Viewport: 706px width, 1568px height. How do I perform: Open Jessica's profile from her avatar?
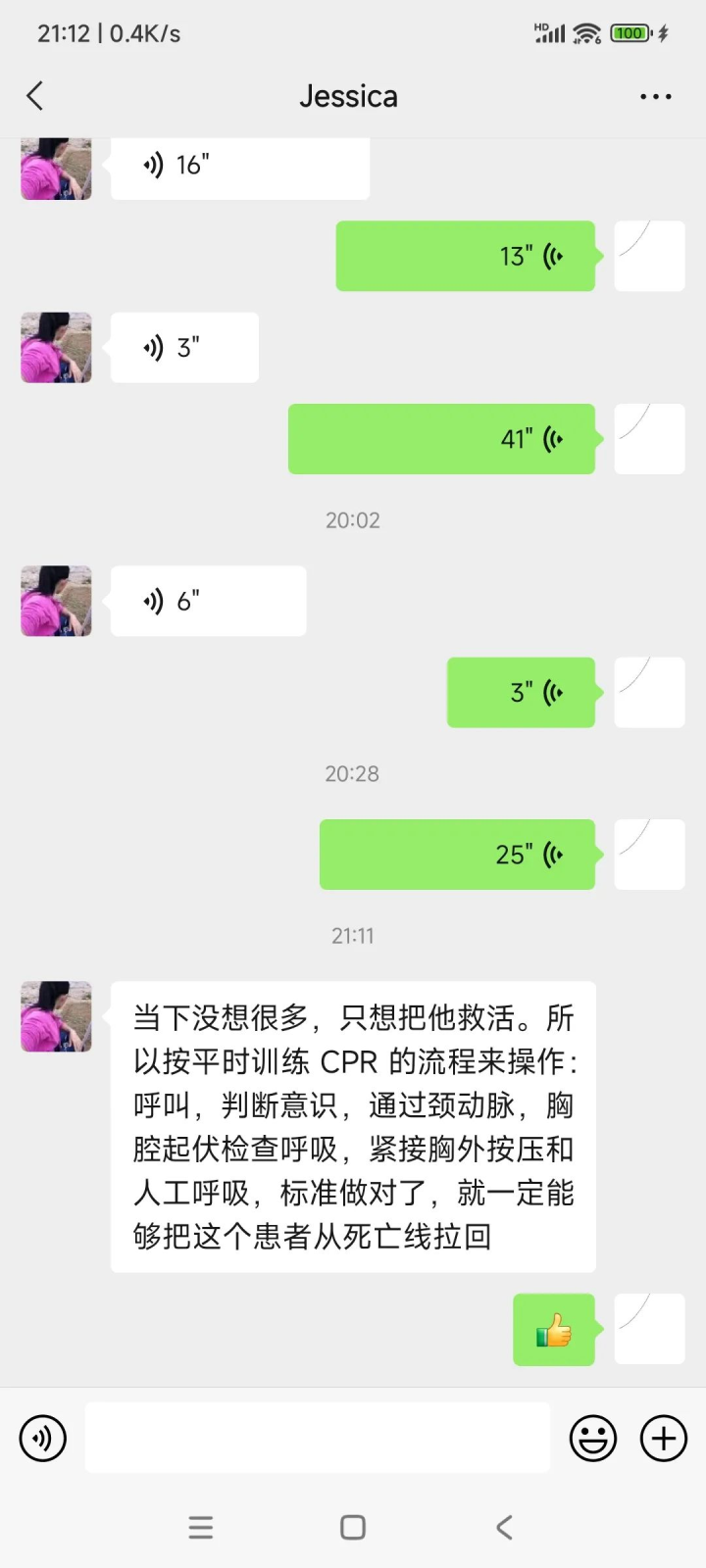[x=56, y=1016]
